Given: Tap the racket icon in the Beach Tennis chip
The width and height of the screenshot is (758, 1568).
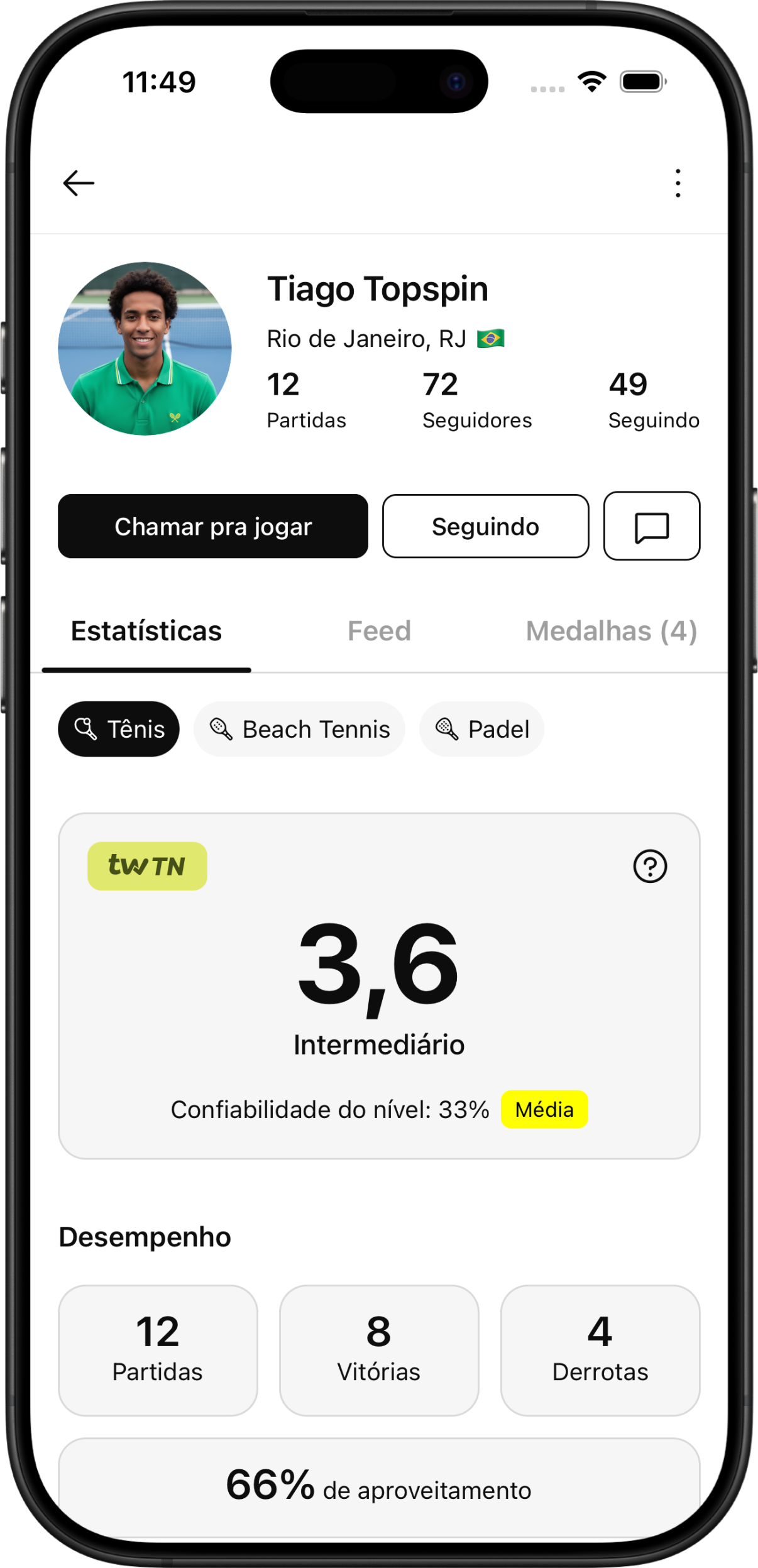Looking at the screenshot, I should coord(221,728).
